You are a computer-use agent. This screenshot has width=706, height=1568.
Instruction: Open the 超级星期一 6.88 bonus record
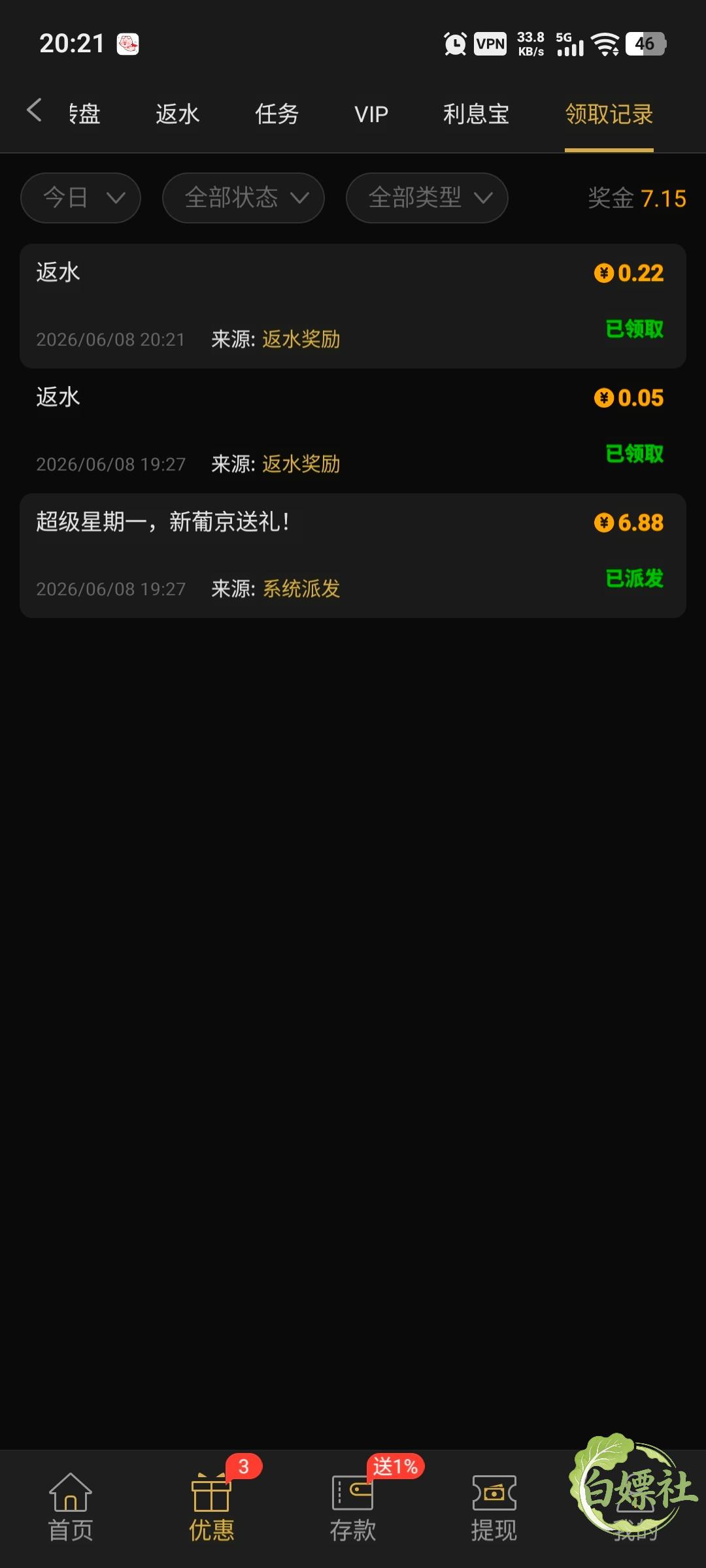[353, 555]
